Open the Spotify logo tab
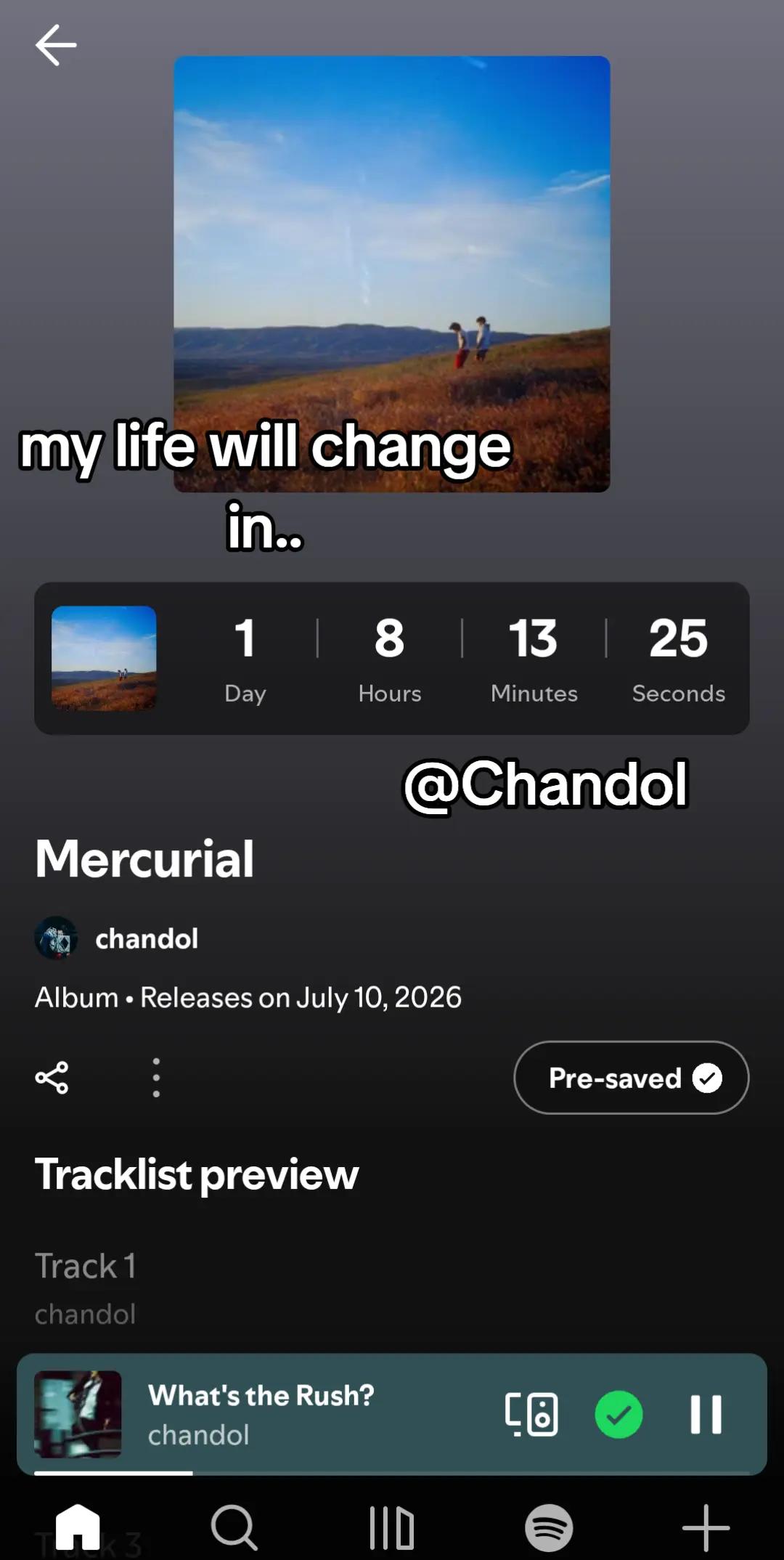Image resolution: width=784 pixels, height=1560 pixels. 549,1527
